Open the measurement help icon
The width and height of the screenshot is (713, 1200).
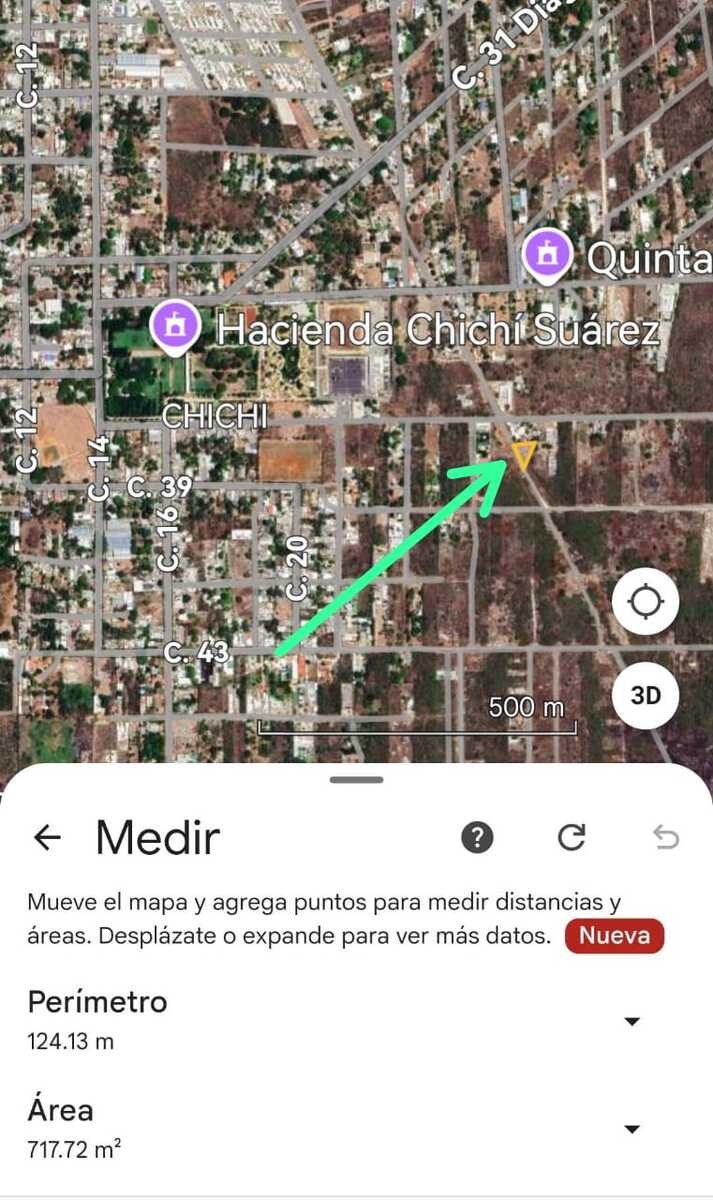pos(477,837)
